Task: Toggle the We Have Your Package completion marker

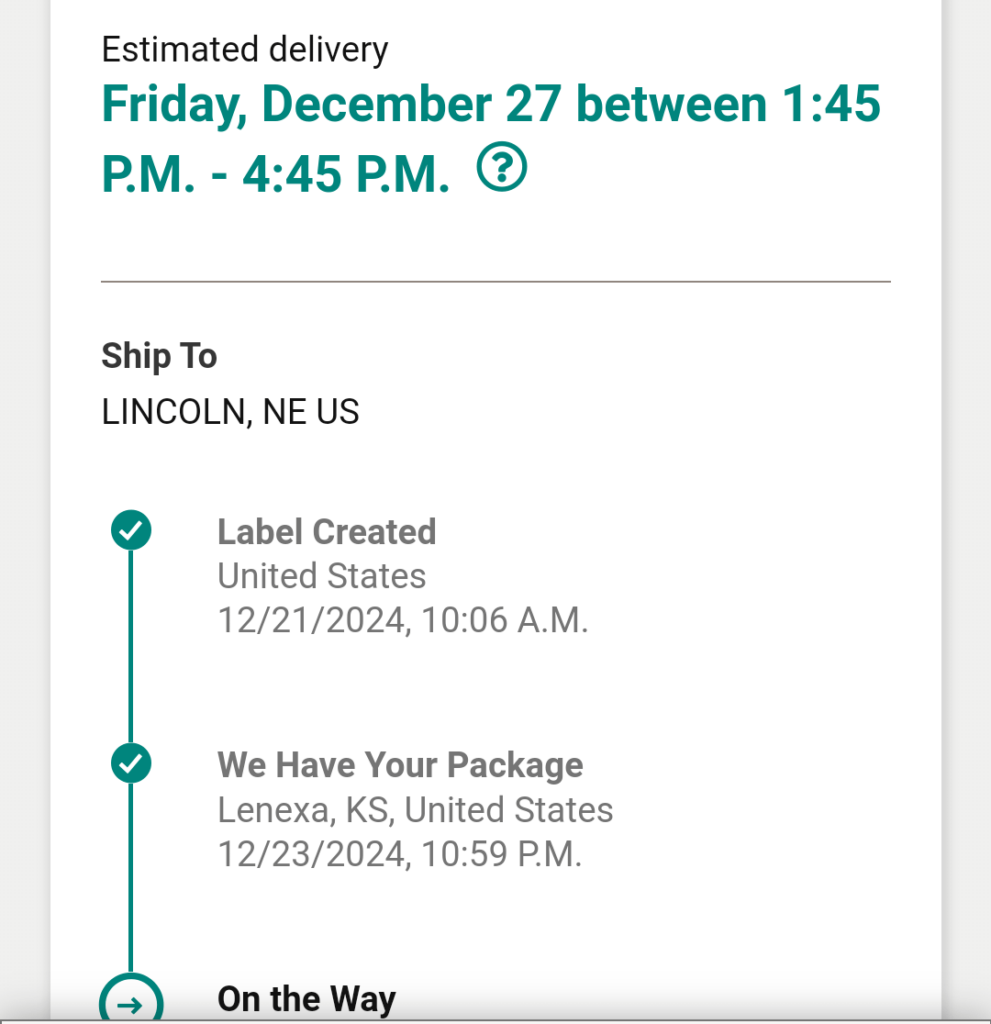Action: [x=131, y=763]
